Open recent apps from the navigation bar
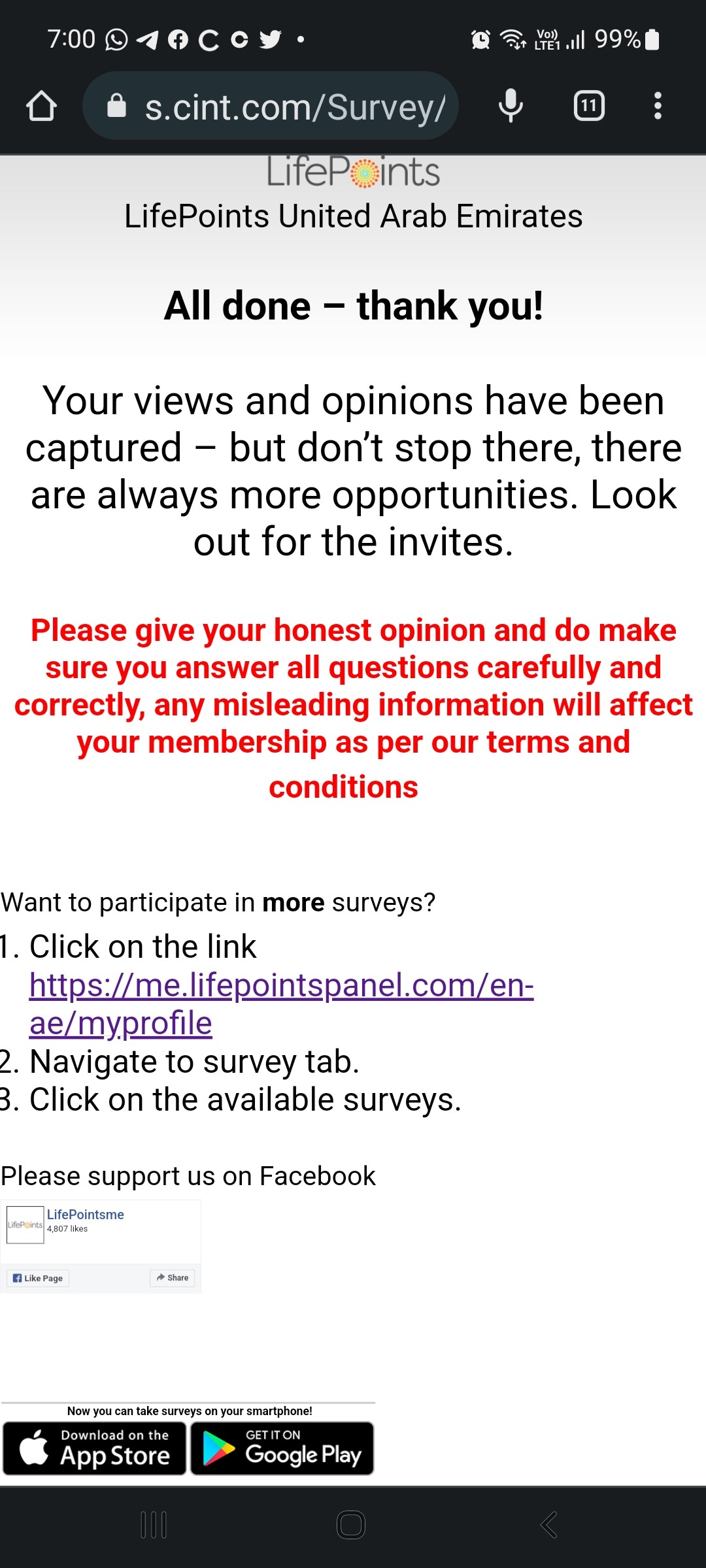 point(154,1525)
